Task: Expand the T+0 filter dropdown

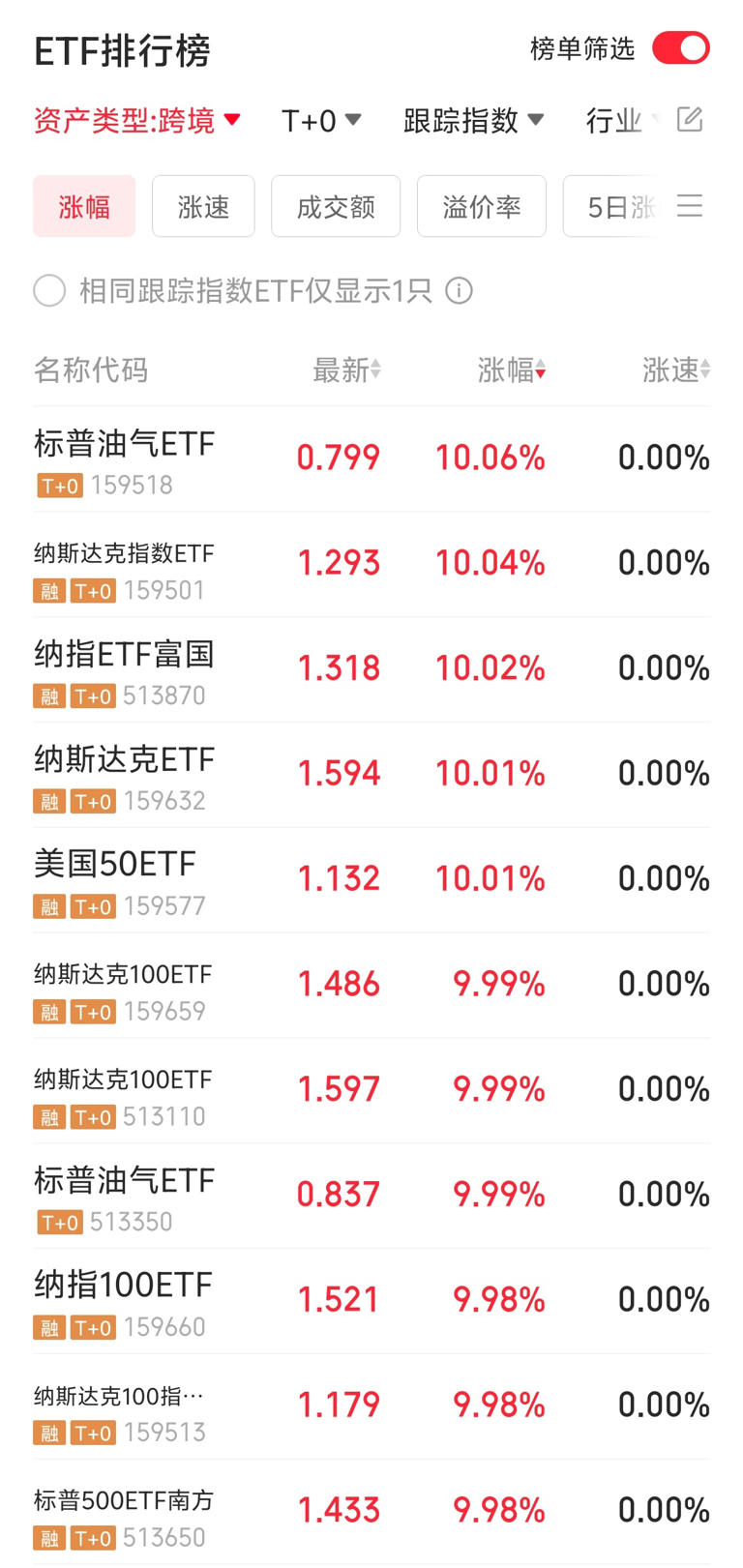Action: (320, 118)
